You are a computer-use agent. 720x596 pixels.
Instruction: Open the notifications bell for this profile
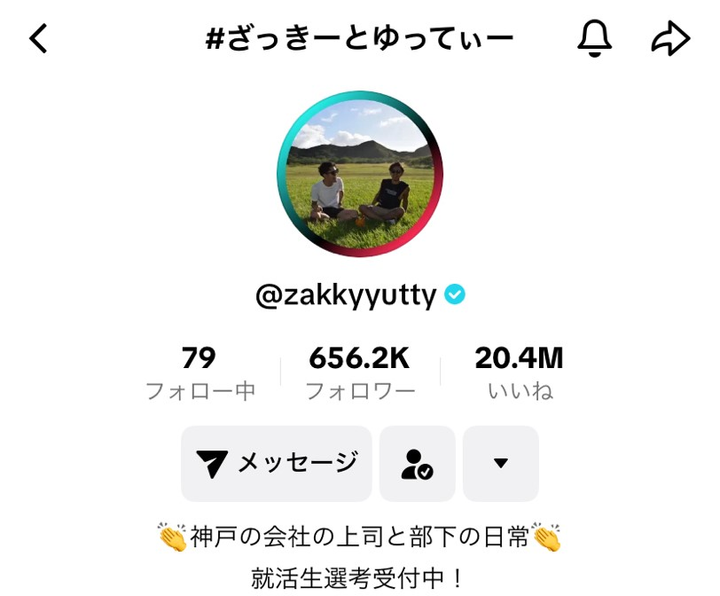(x=595, y=39)
